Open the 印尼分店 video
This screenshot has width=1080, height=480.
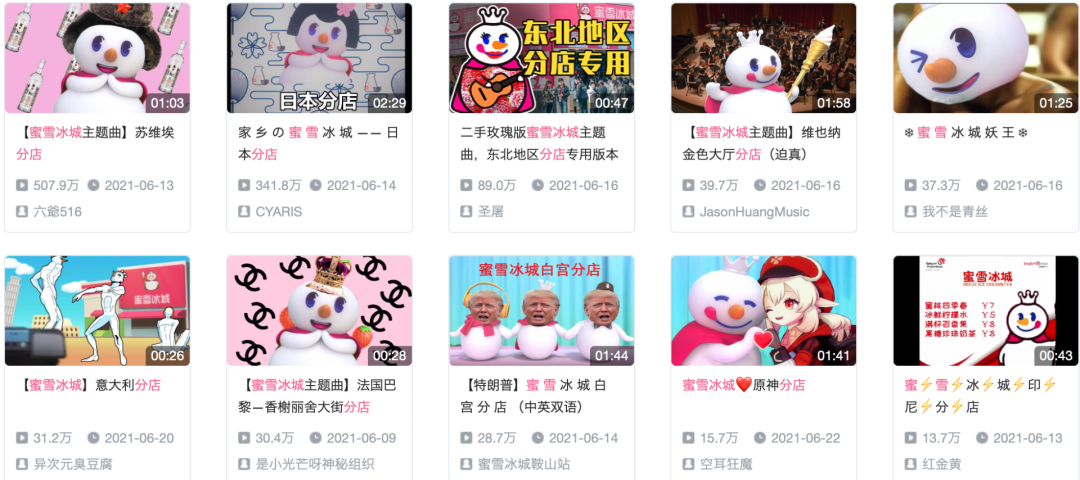click(985, 310)
